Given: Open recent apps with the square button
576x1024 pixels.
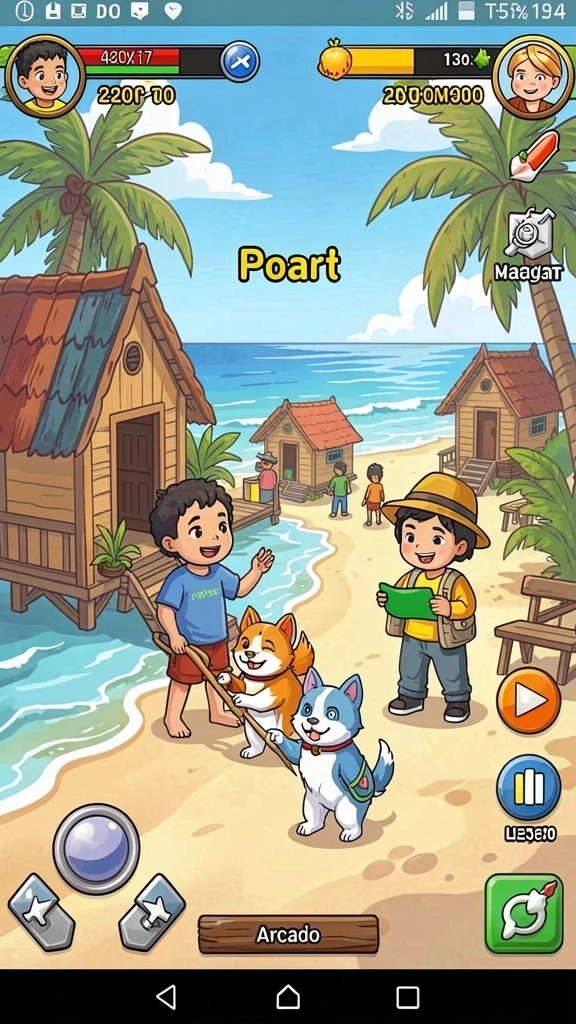Looking at the screenshot, I should tap(408, 997).
